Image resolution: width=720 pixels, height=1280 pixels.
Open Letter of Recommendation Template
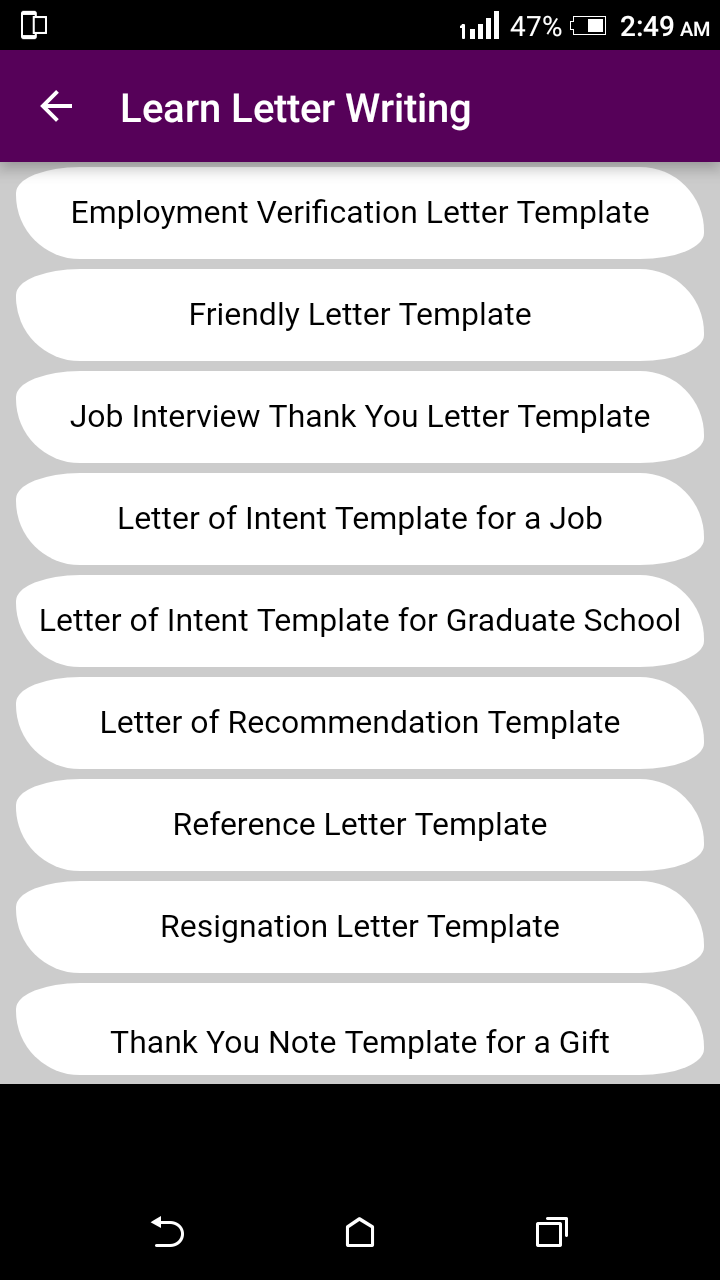[x=360, y=723]
